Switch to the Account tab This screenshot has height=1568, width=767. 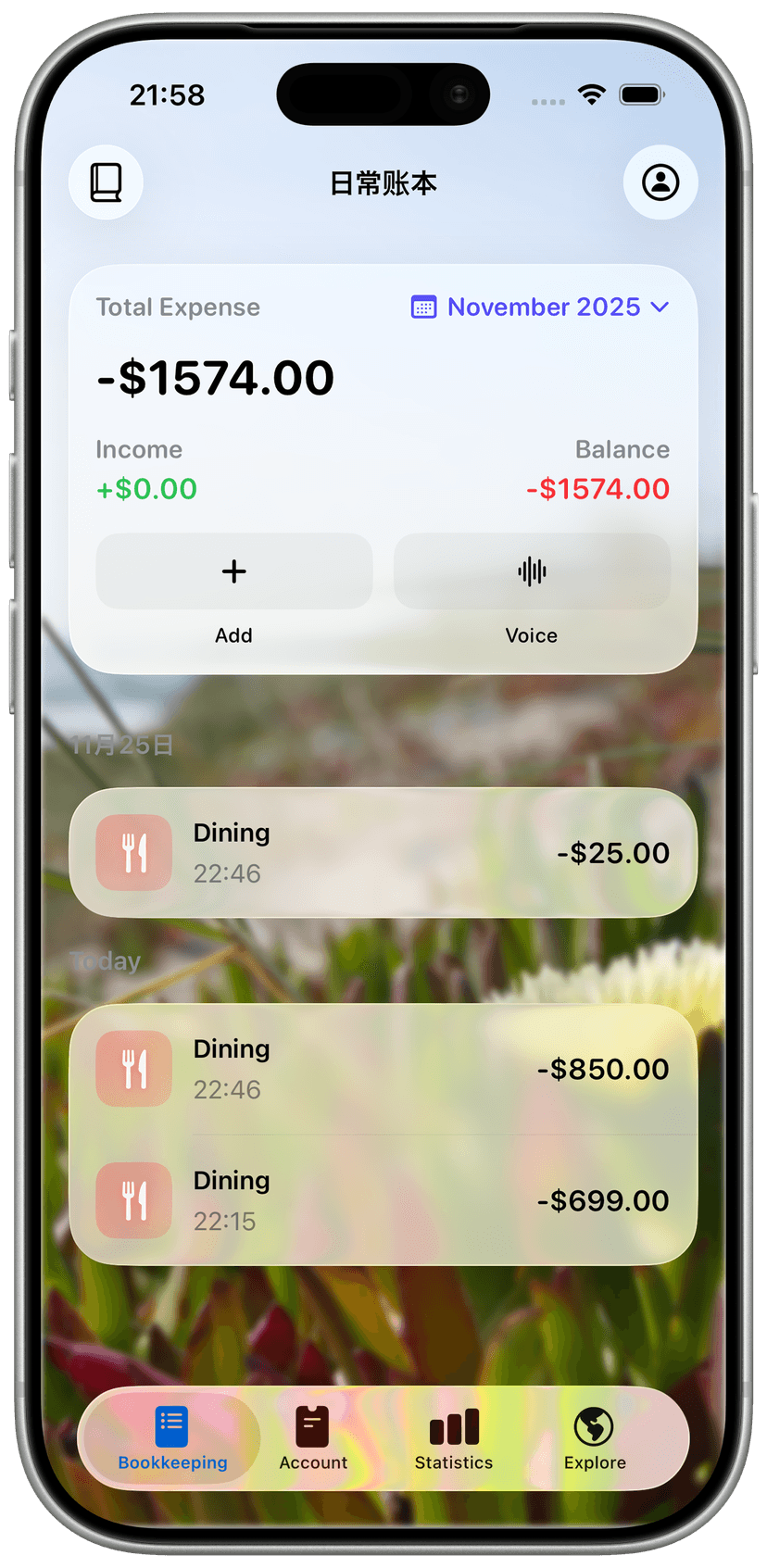[313, 1438]
